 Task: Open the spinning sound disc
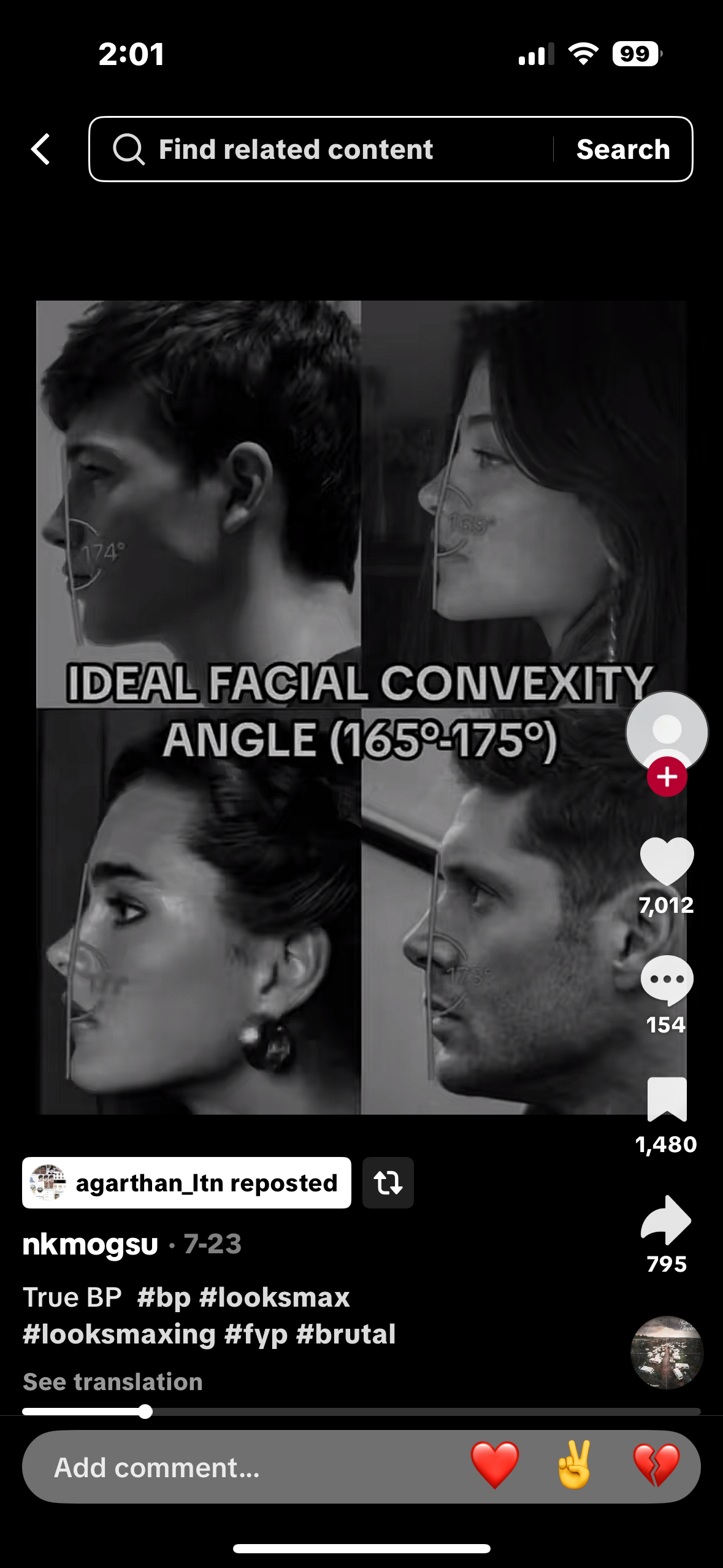coord(667,1352)
